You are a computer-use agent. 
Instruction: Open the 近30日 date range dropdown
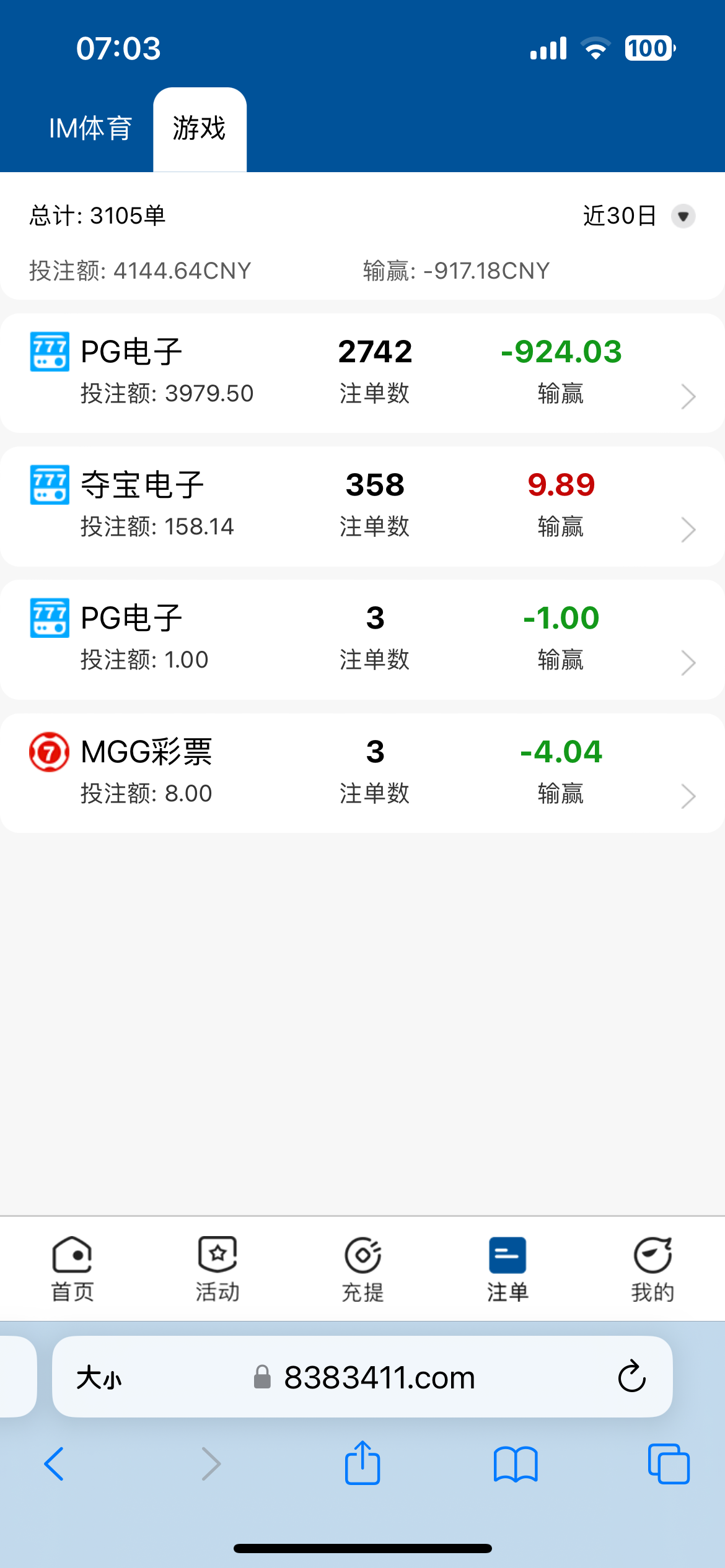(x=638, y=216)
